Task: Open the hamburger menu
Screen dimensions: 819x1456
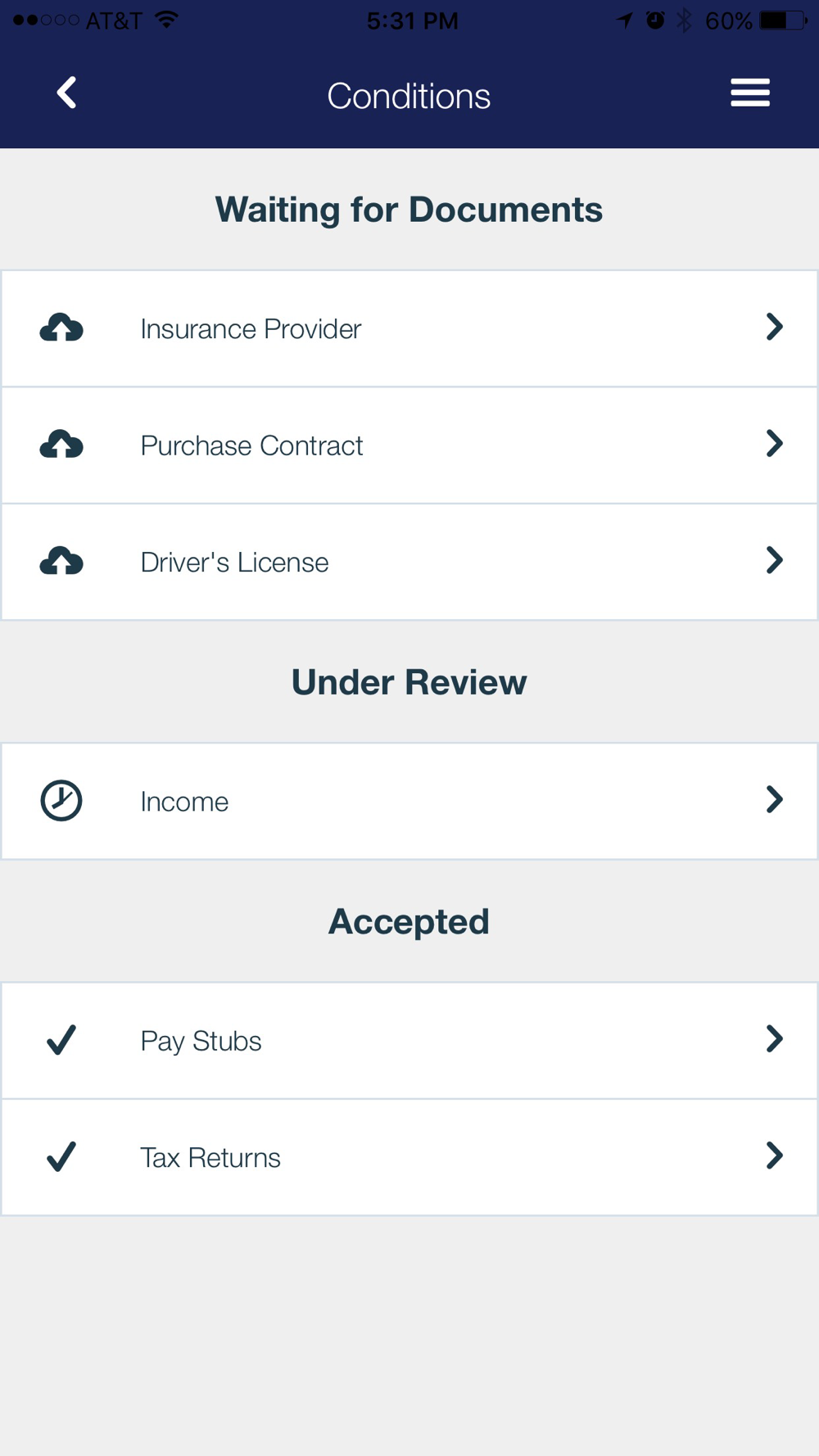Action: coord(750,93)
